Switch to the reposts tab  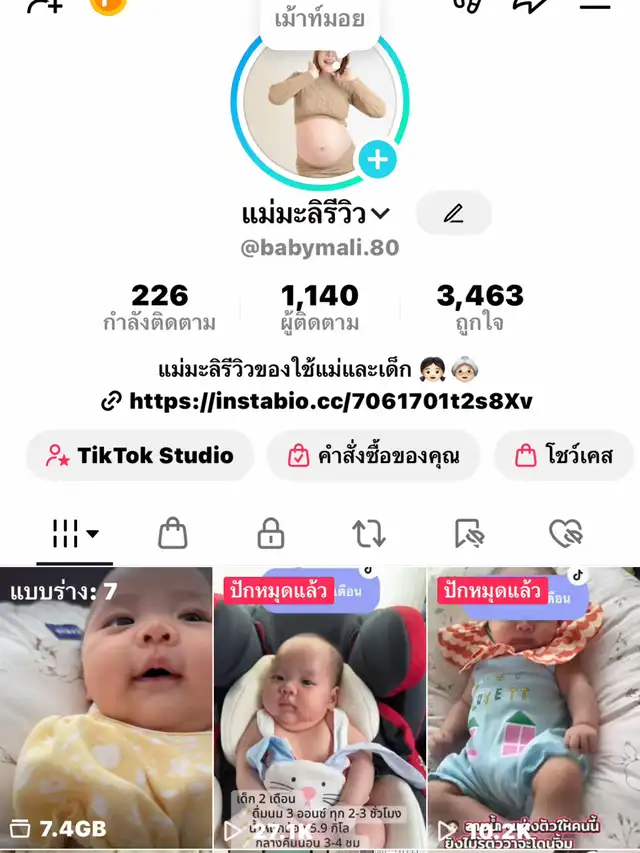[x=369, y=534]
